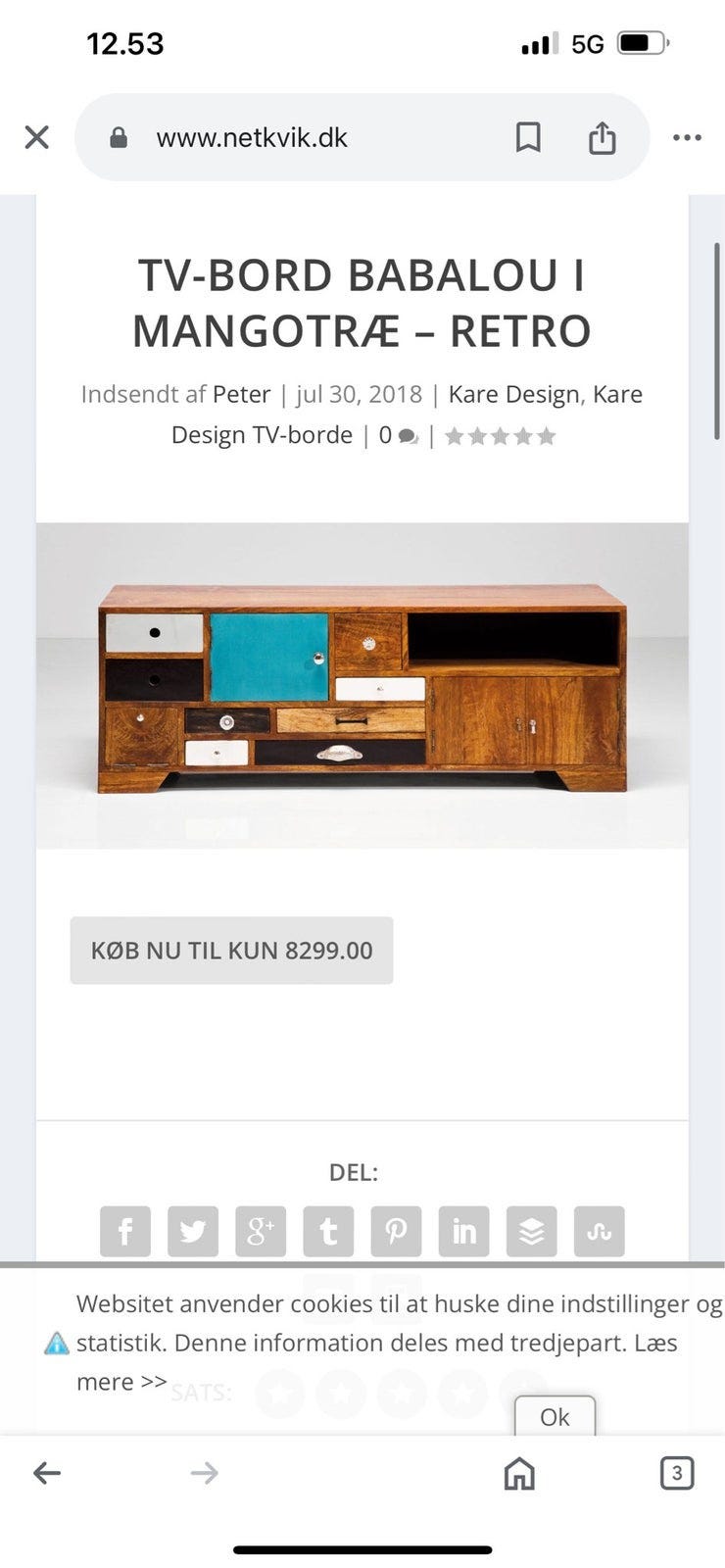
Task: Open the browser share sheet
Action: tap(602, 137)
